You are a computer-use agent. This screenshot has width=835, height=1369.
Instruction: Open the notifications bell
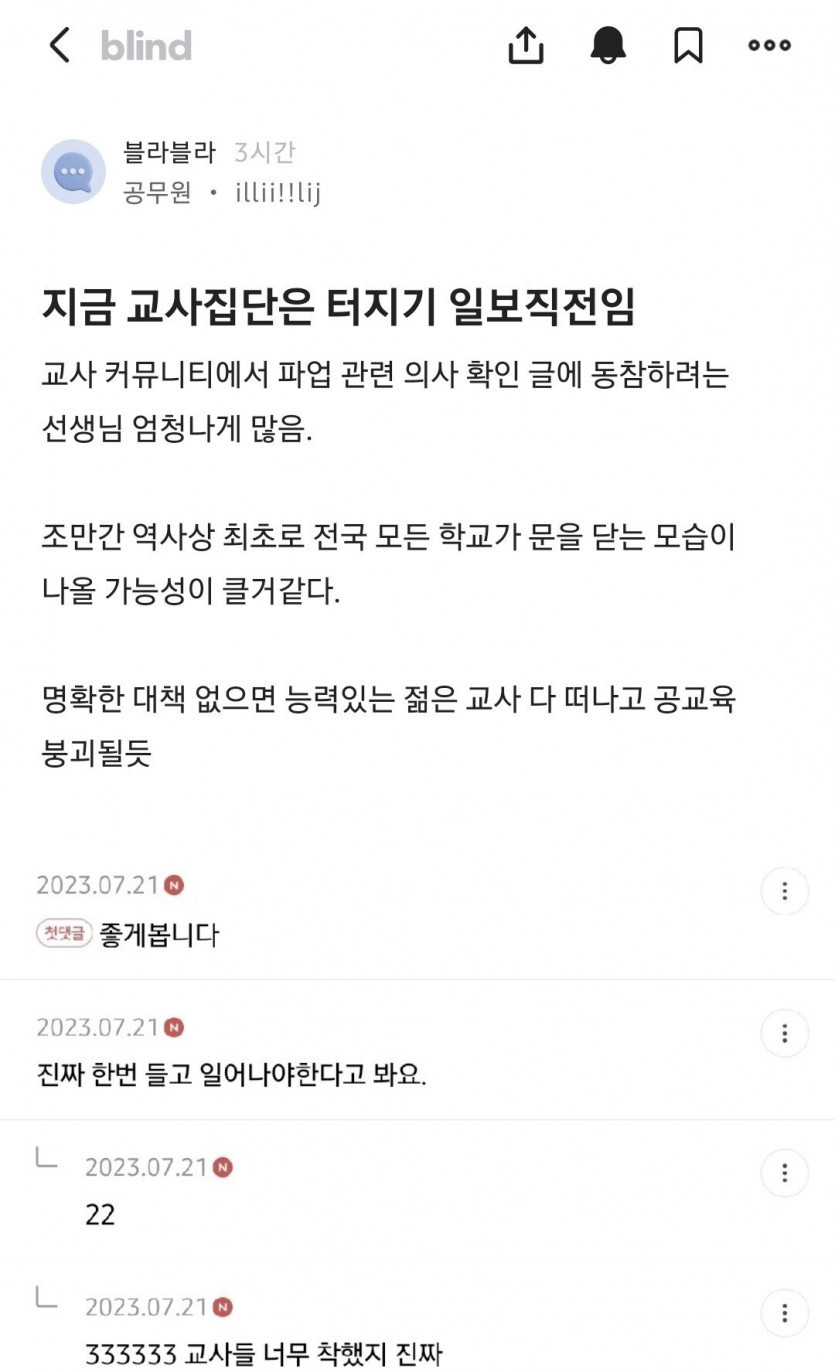coord(607,45)
